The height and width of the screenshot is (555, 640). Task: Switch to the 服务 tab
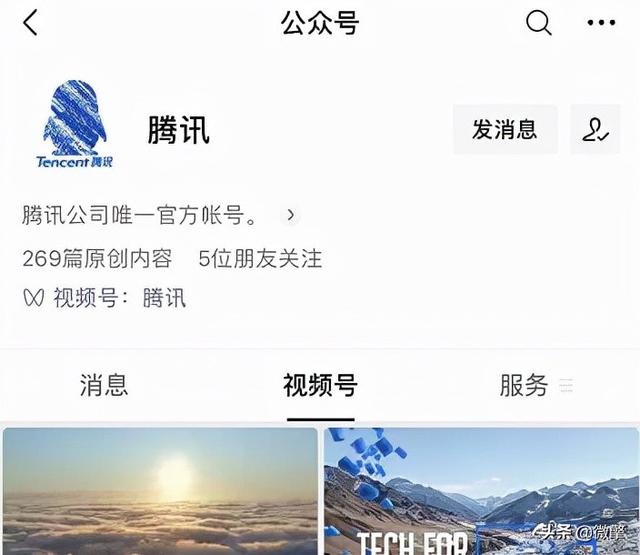[x=525, y=385]
